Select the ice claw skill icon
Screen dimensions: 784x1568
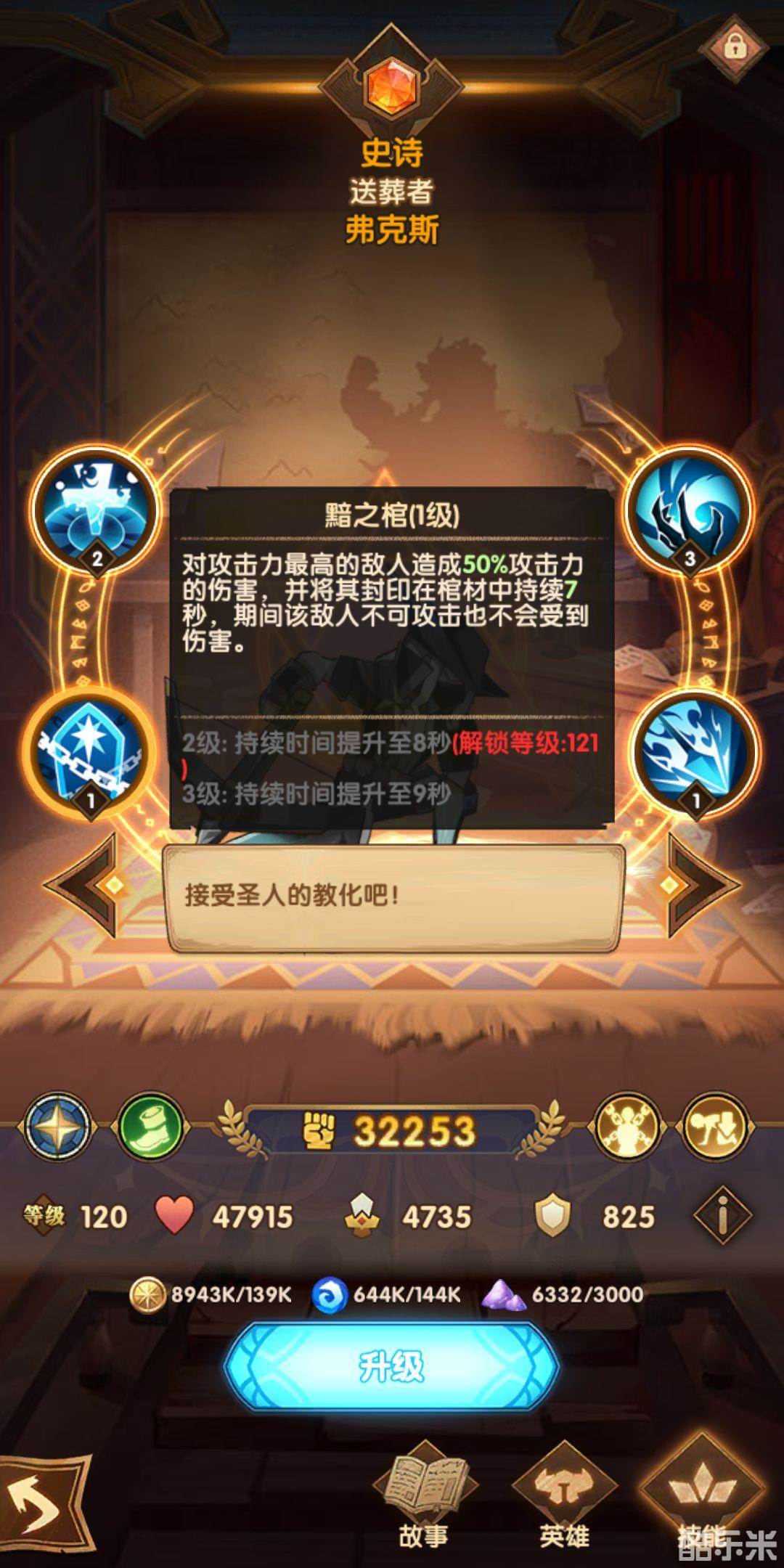coord(694,751)
